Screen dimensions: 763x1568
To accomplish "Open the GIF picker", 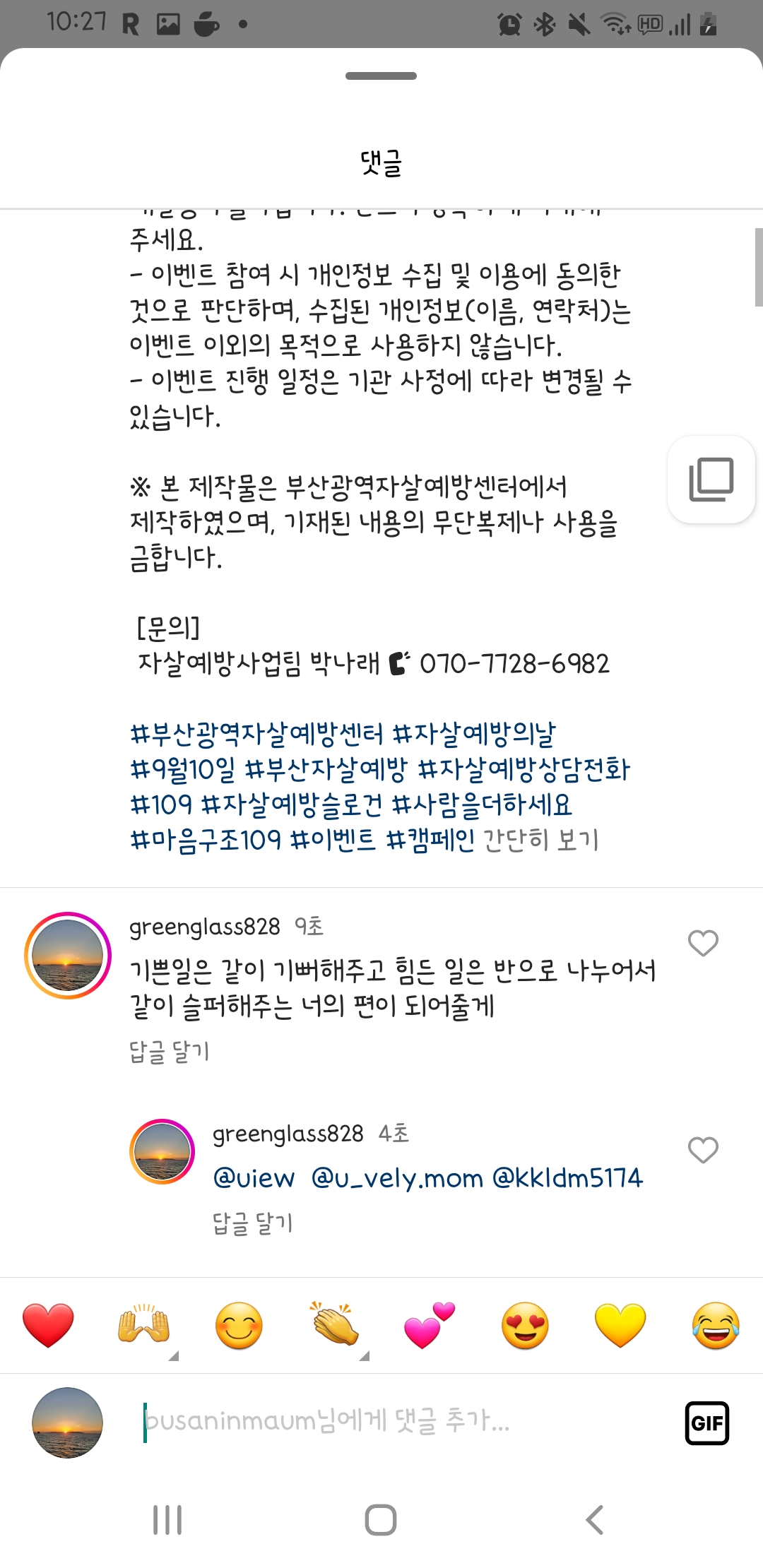I will click(706, 1423).
